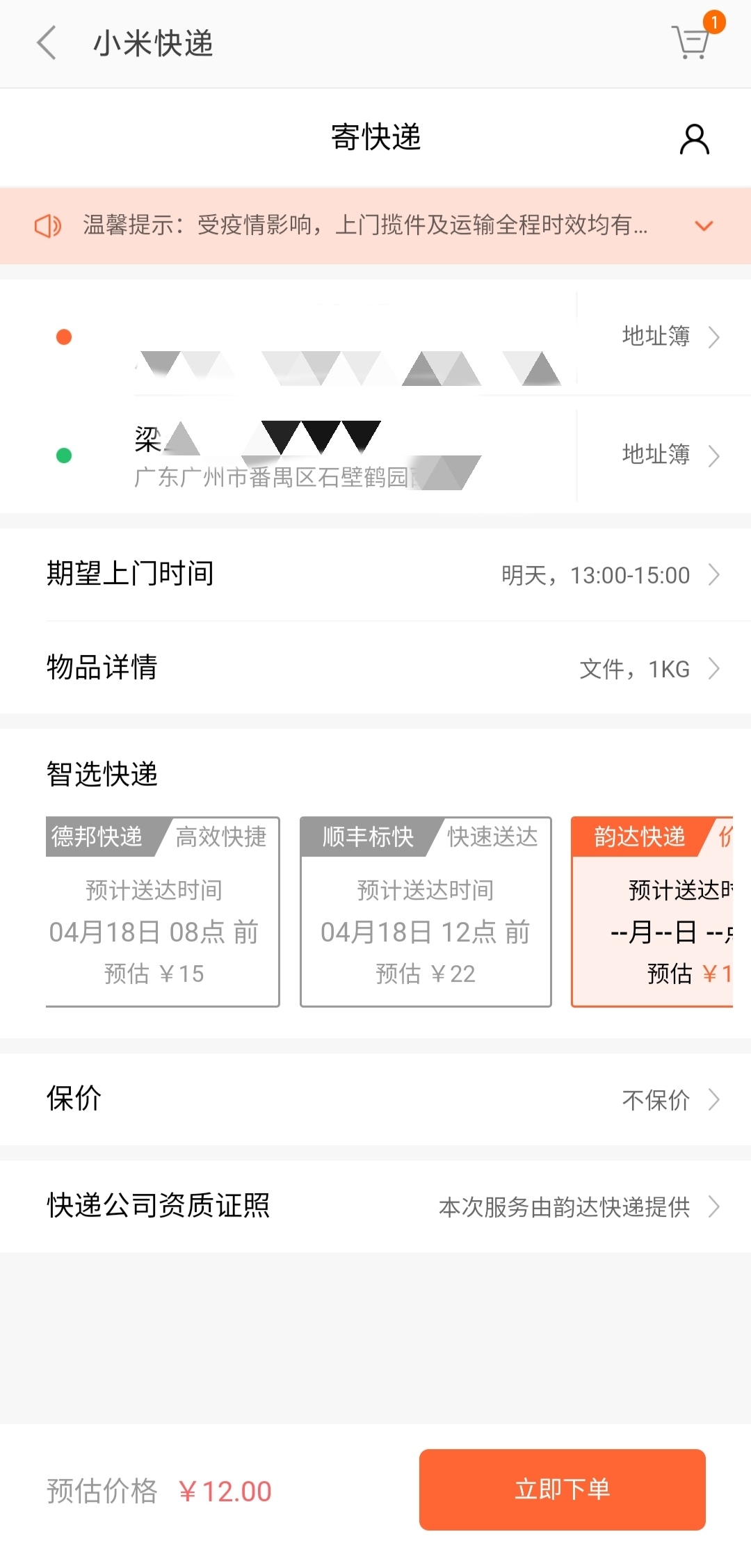Screen dimensions: 751x1568
Task: Open the profile person icon beside 寄快递
Action: [693, 138]
